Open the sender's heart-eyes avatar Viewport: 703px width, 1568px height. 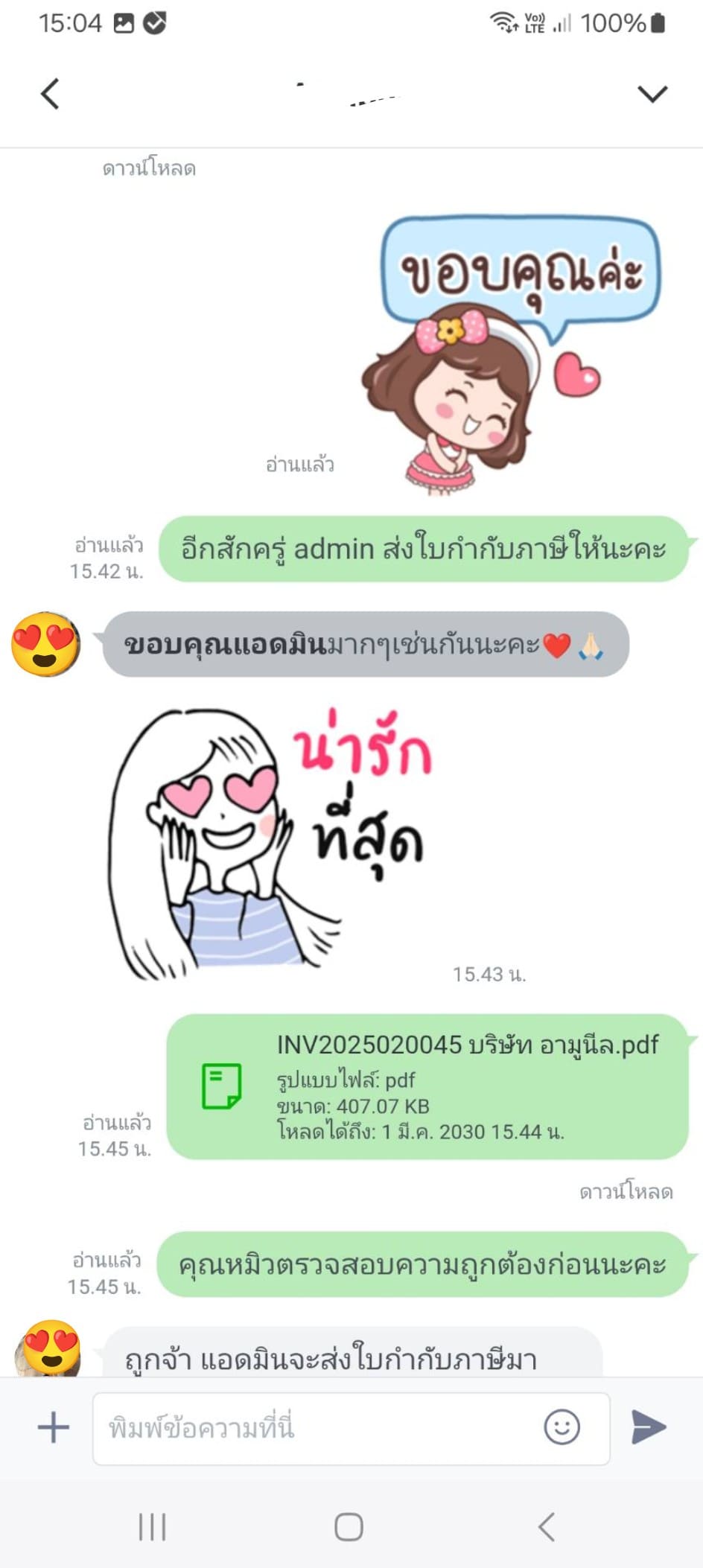pos(45,644)
